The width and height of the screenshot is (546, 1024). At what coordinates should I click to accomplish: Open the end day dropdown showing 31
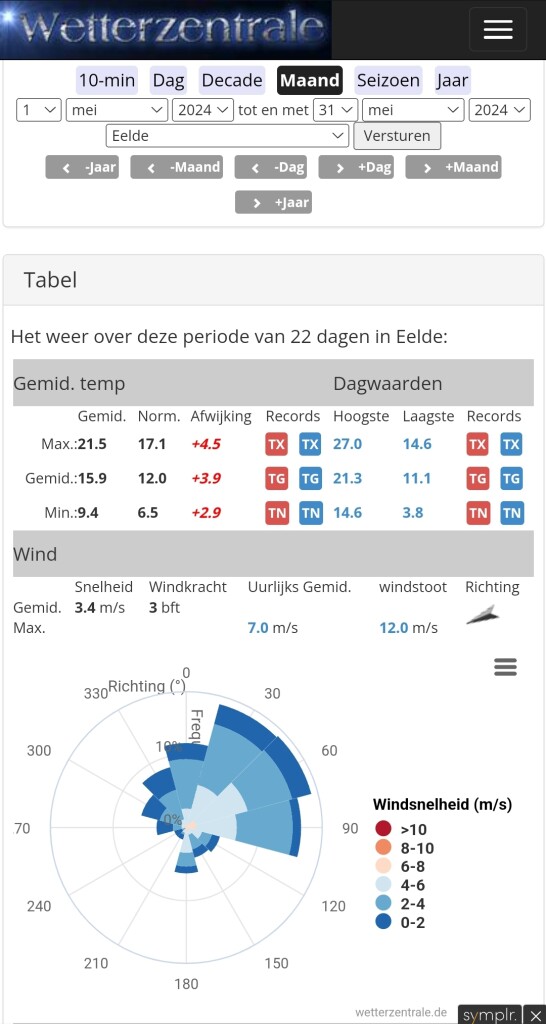pyautogui.click(x=336, y=110)
